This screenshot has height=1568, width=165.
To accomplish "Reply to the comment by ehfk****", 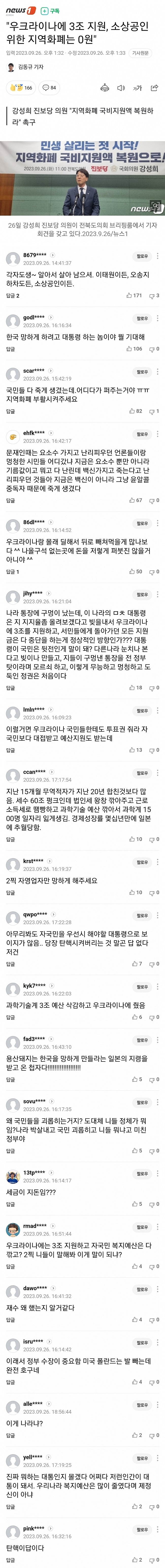I will point(10,500).
